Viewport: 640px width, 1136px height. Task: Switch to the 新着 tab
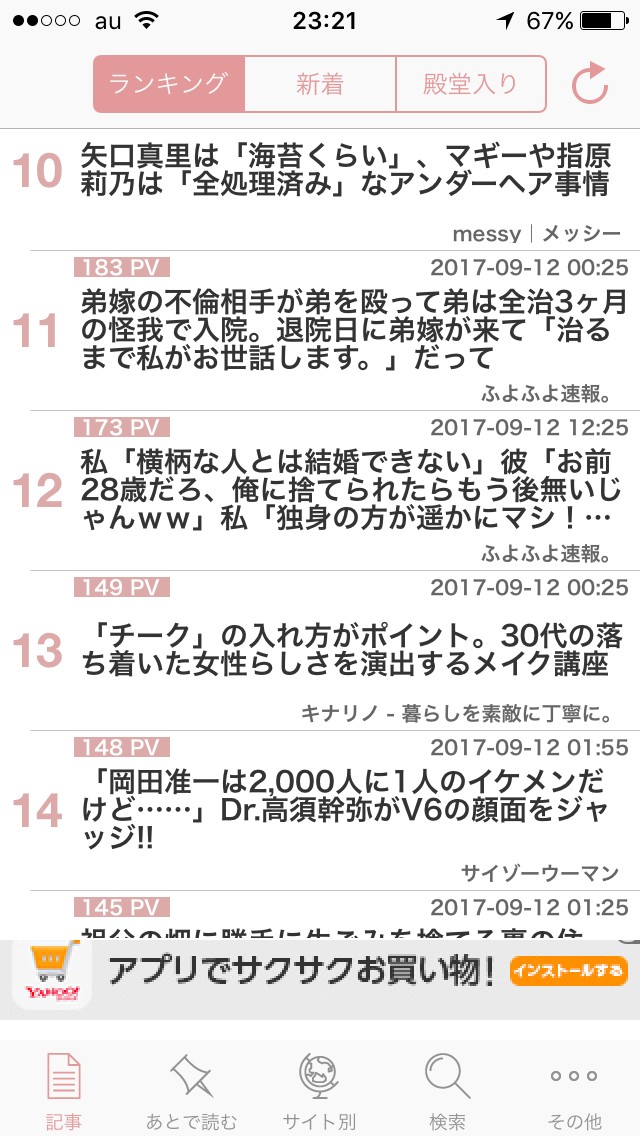click(x=320, y=84)
